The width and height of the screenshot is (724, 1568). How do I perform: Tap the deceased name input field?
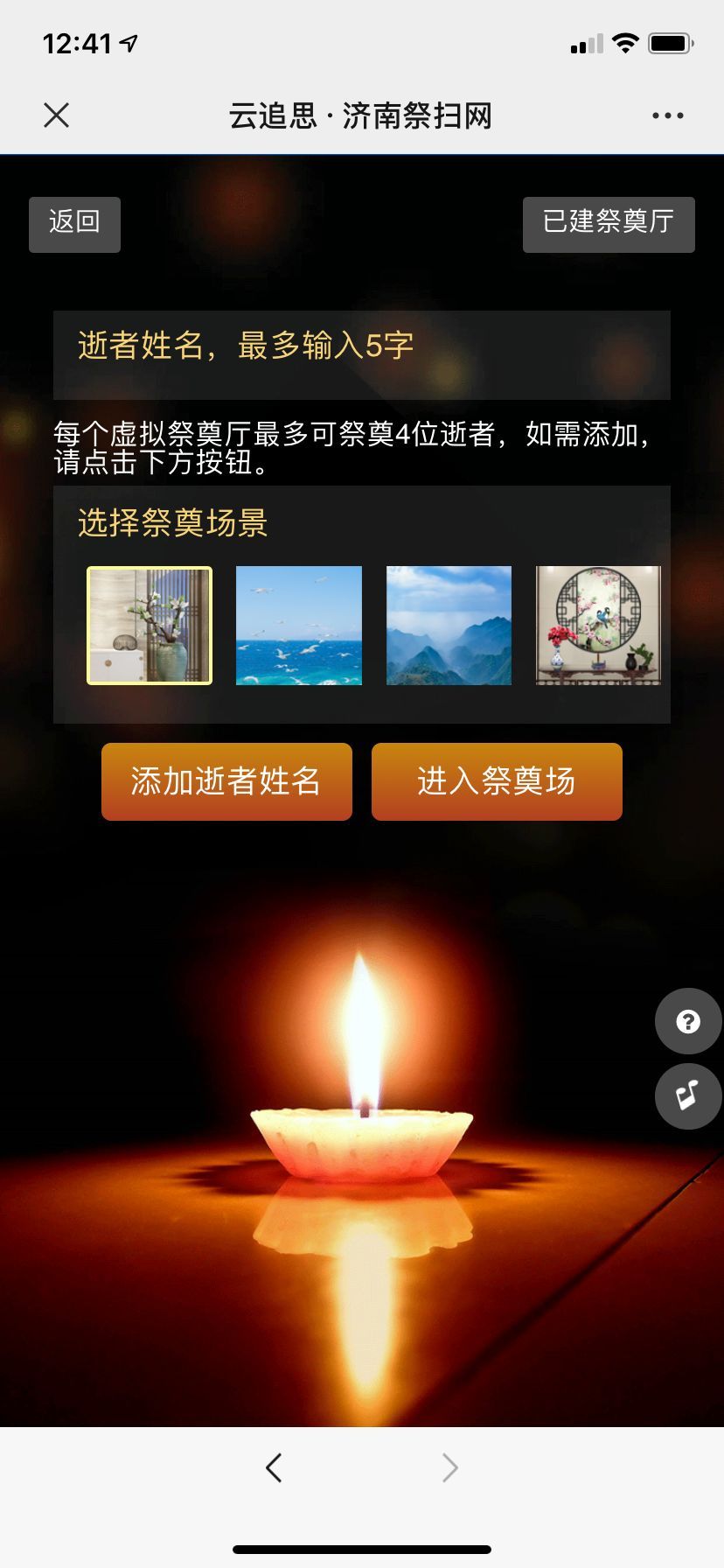pyautogui.click(x=362, y=354)
